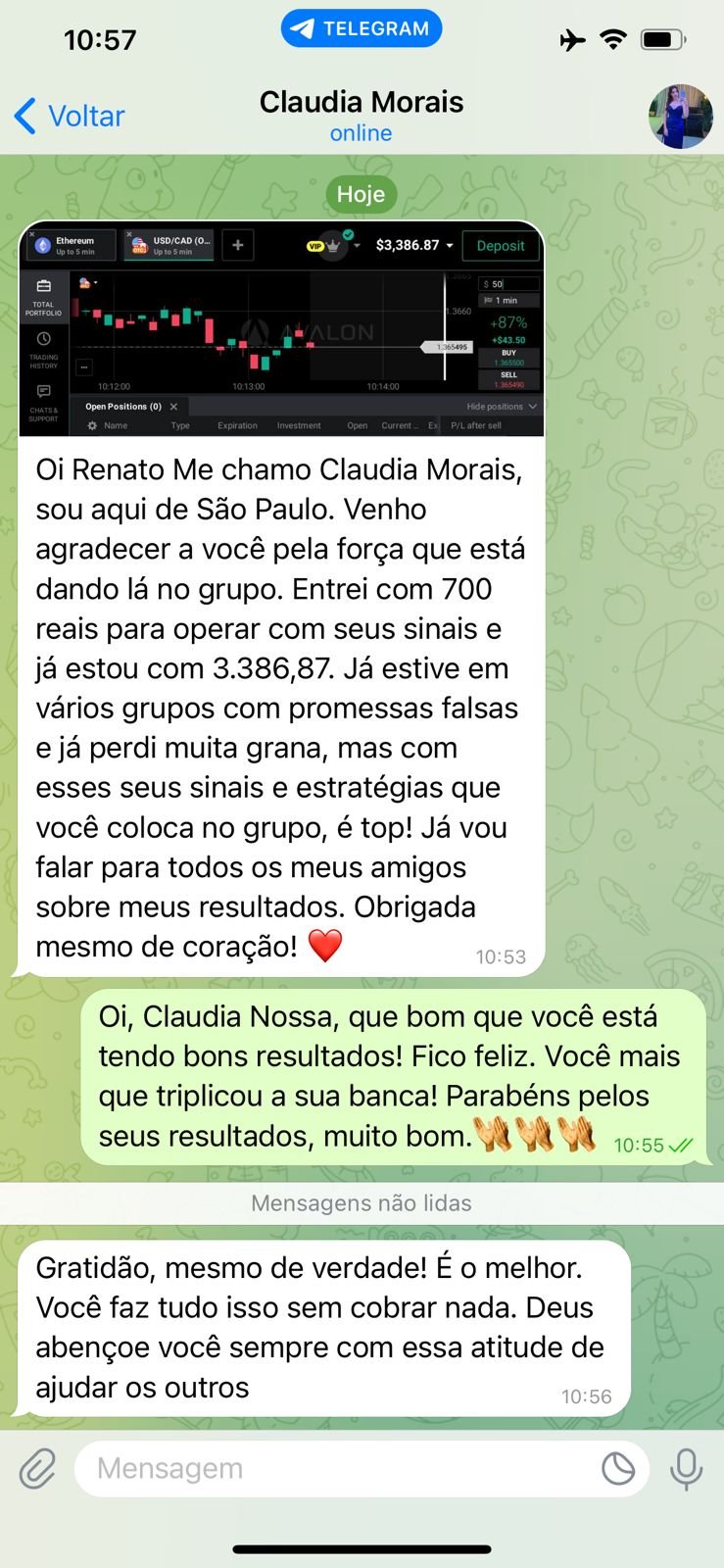Viewport: 724px width, 1568px height.
Task: Click the green Deposit button
Action: click(501, 245)
